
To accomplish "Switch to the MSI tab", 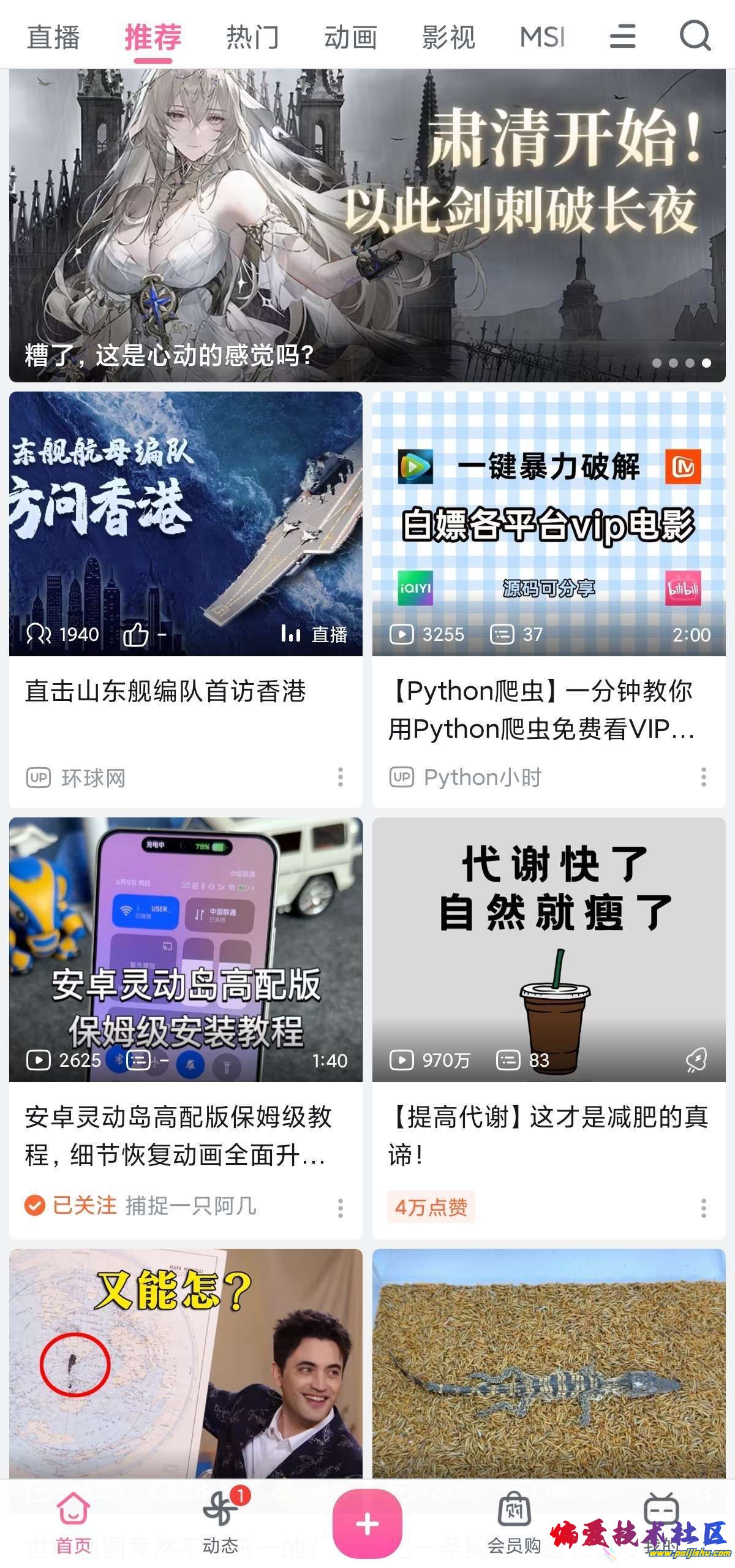I will [x=542, y=37].
